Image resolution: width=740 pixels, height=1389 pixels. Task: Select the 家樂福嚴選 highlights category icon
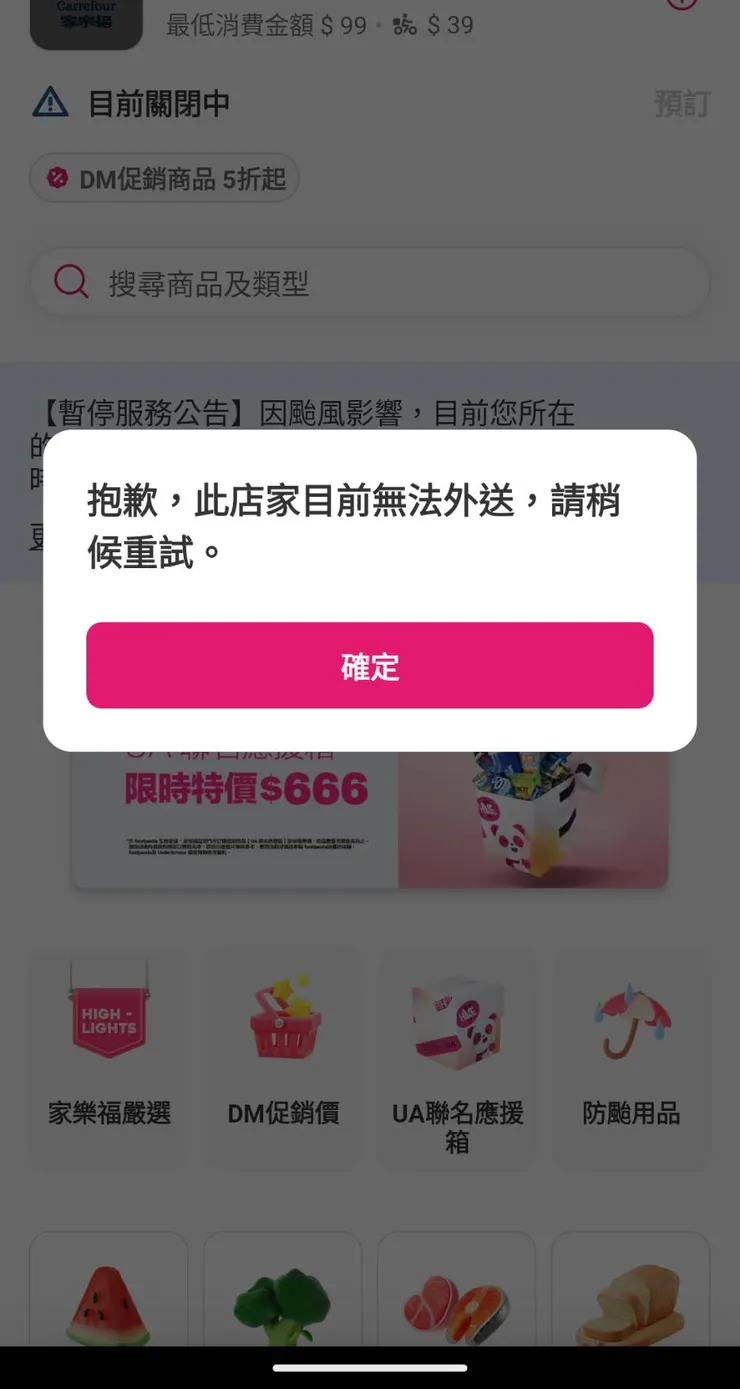click(107, 1016)
